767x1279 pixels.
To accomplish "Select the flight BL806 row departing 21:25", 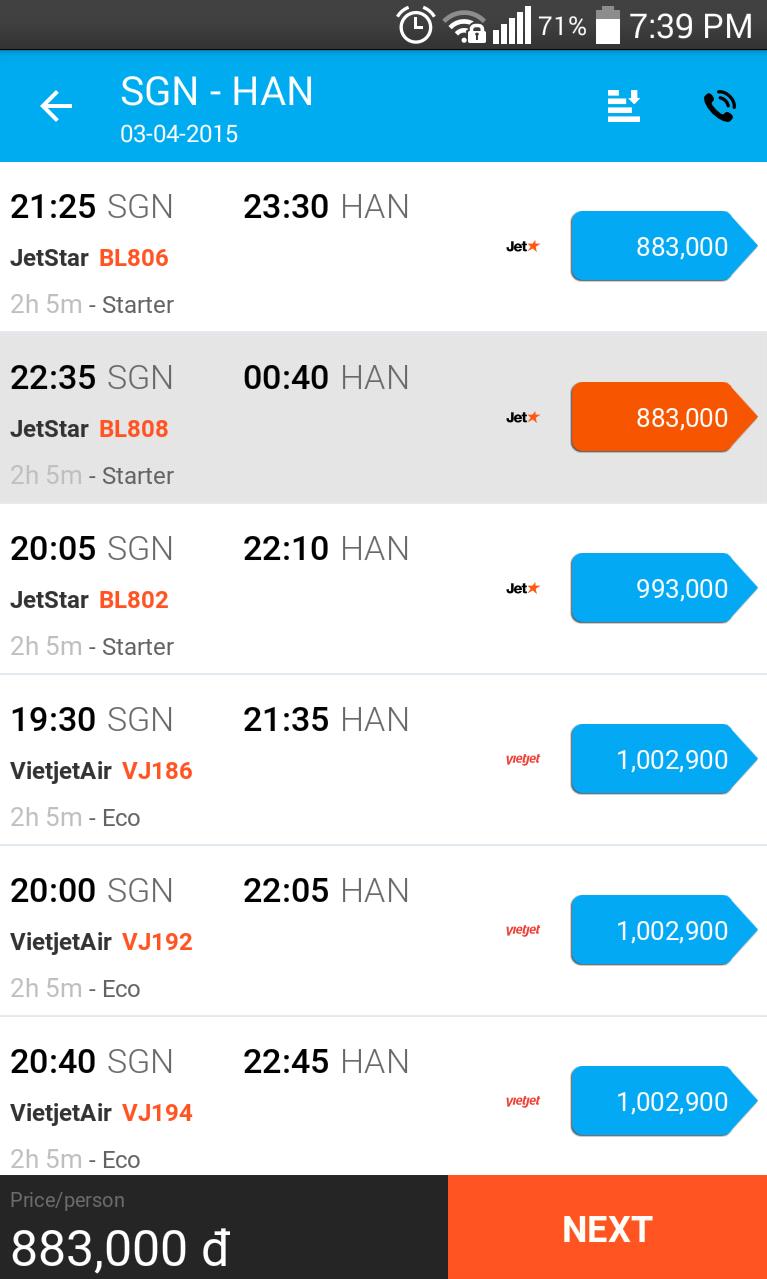I will (250, 246).
